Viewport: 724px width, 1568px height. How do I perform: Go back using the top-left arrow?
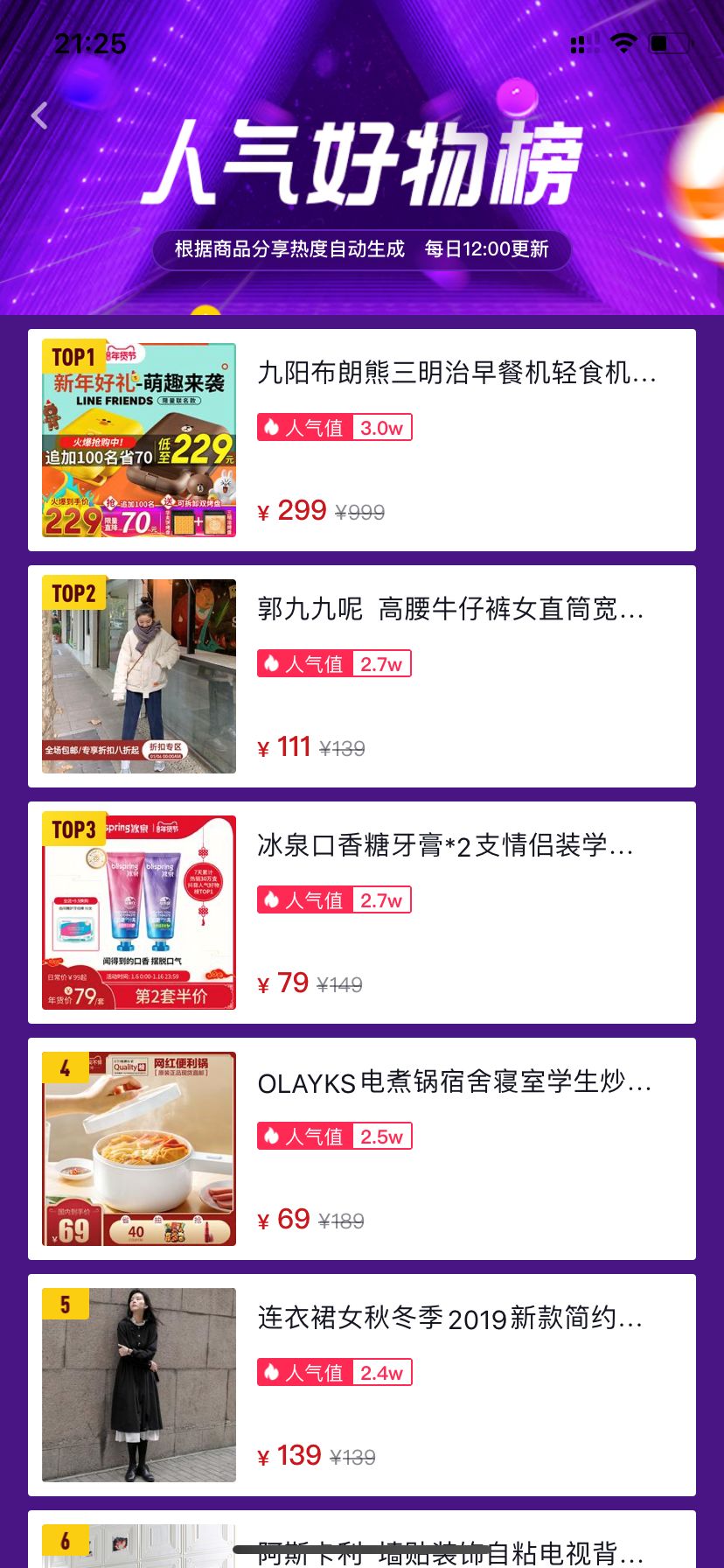39,115
